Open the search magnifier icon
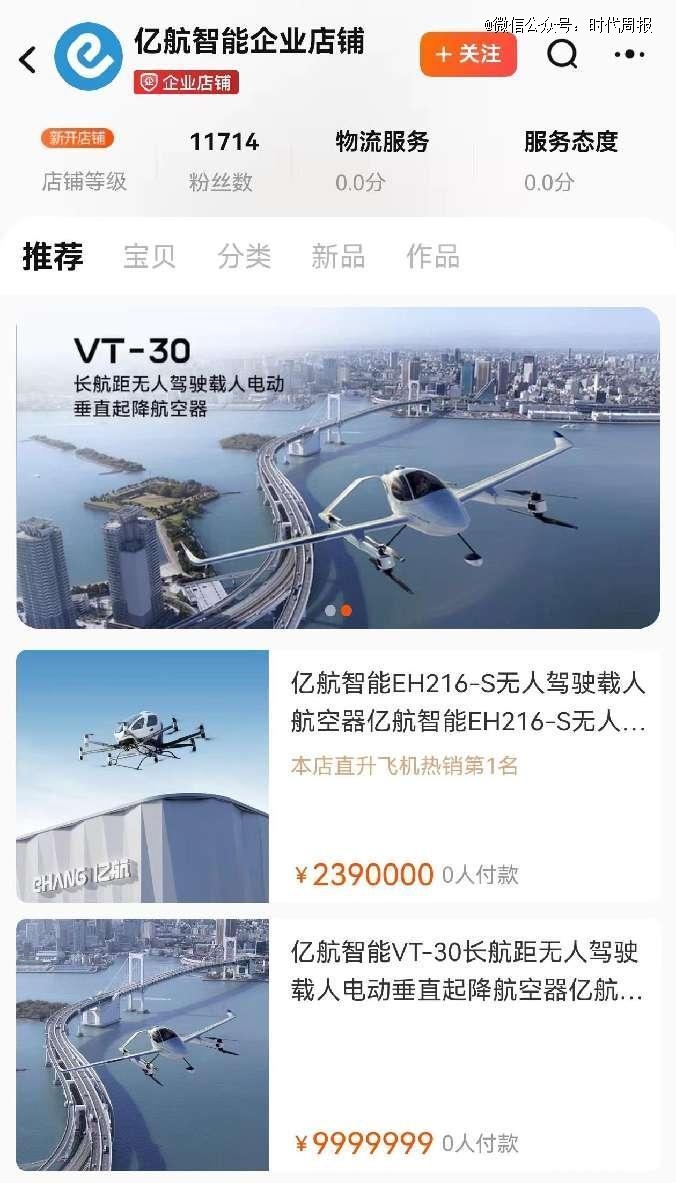Image resolution: width=676 pixels, height=1183 pixels. [562, 54]
